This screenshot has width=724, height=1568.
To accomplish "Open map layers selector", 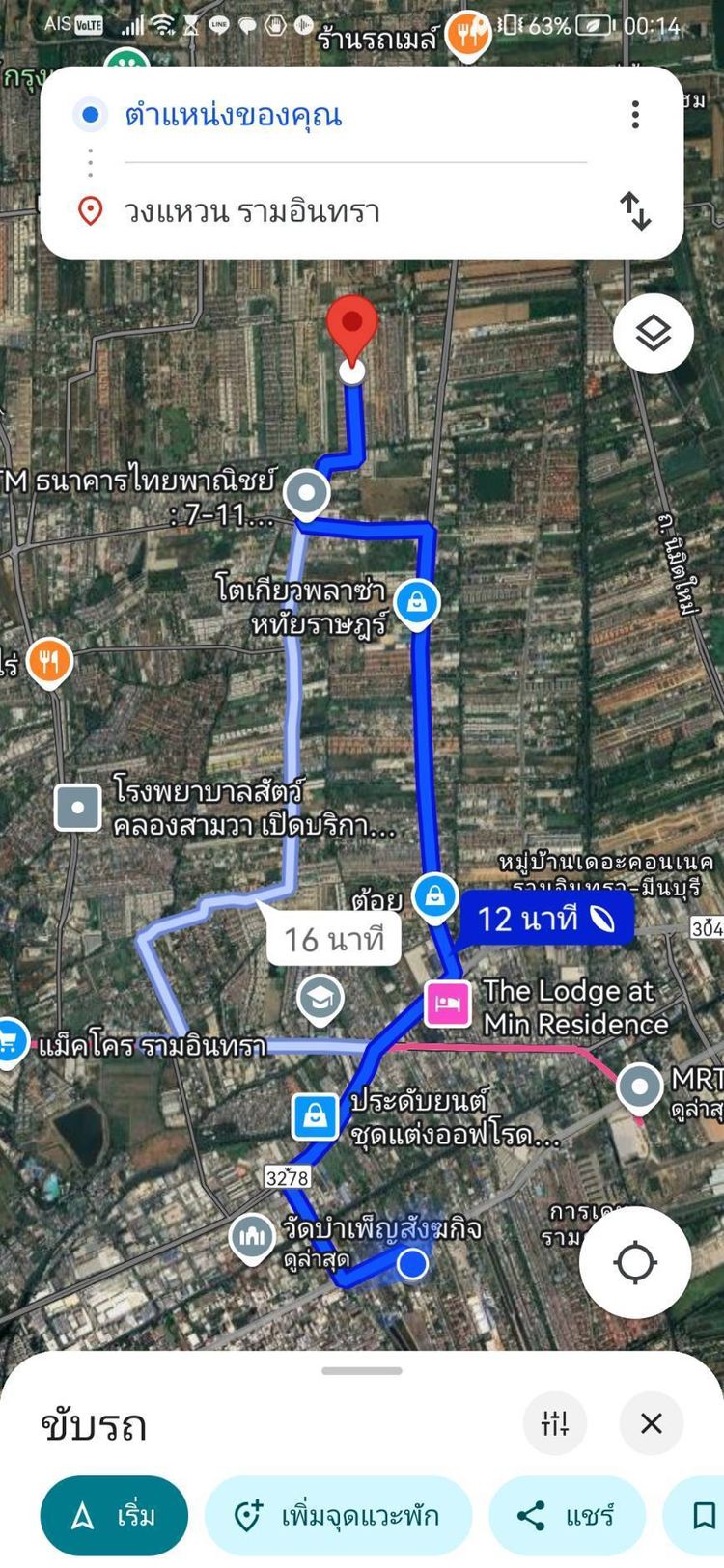I will [654, 334].
